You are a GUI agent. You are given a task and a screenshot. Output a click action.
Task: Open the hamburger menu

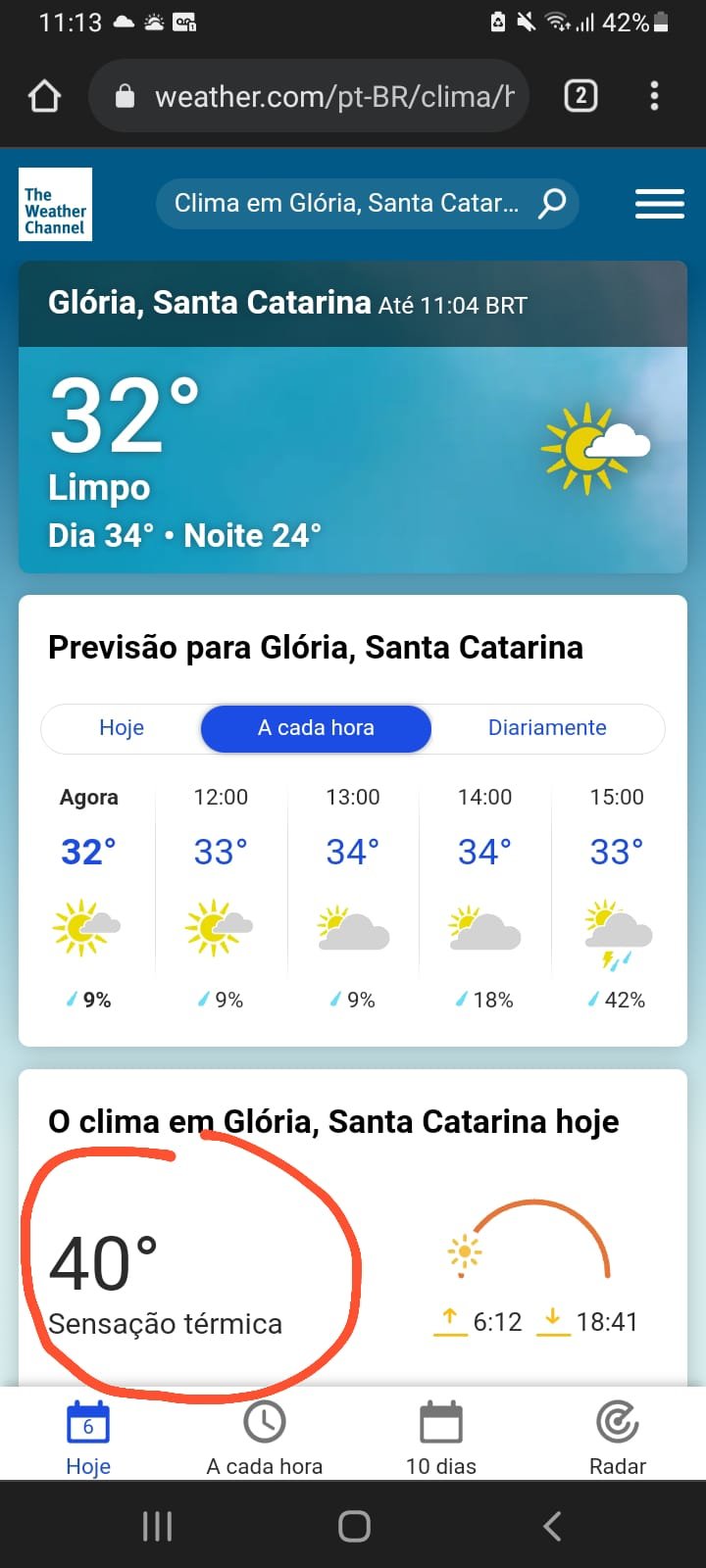coord(660,204)
